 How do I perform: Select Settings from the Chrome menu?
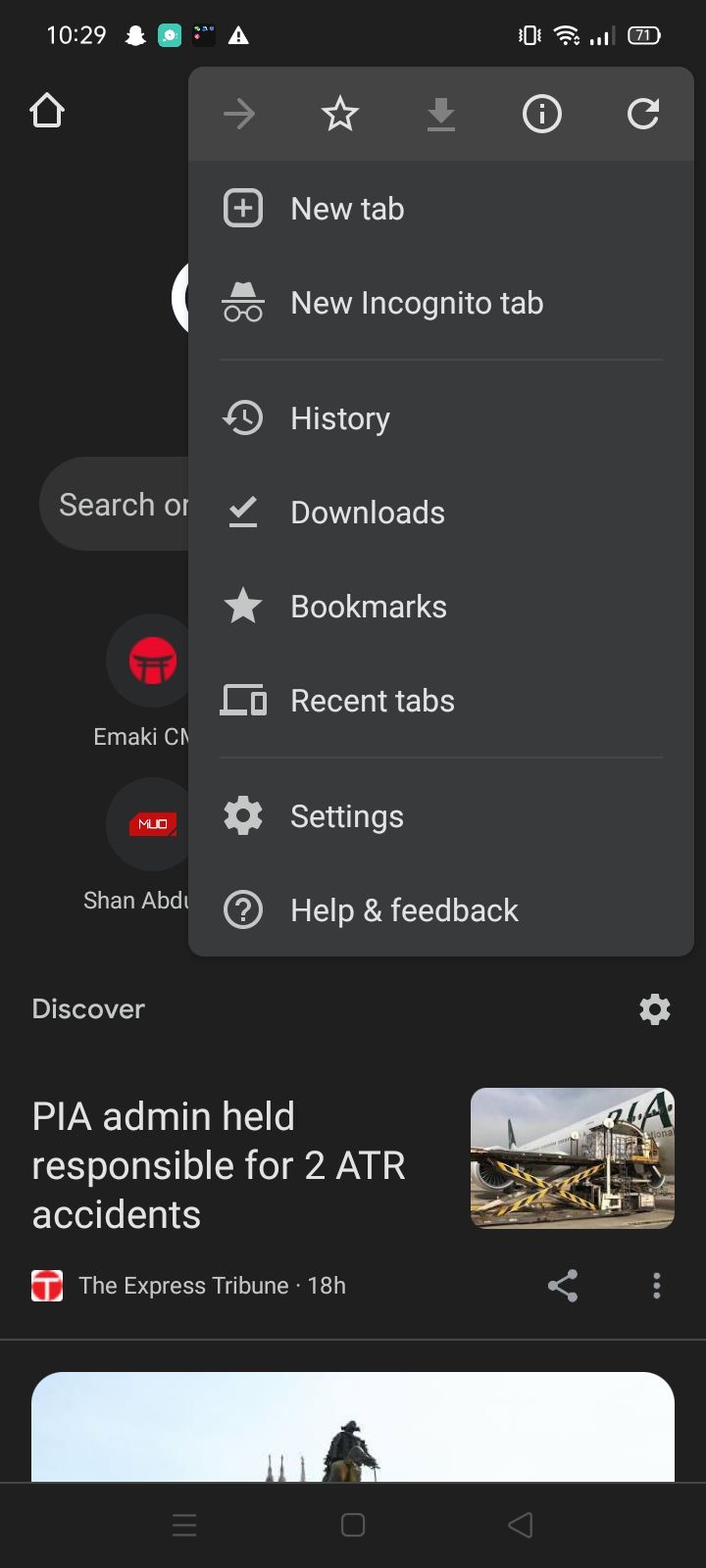(x=346, y=815)
